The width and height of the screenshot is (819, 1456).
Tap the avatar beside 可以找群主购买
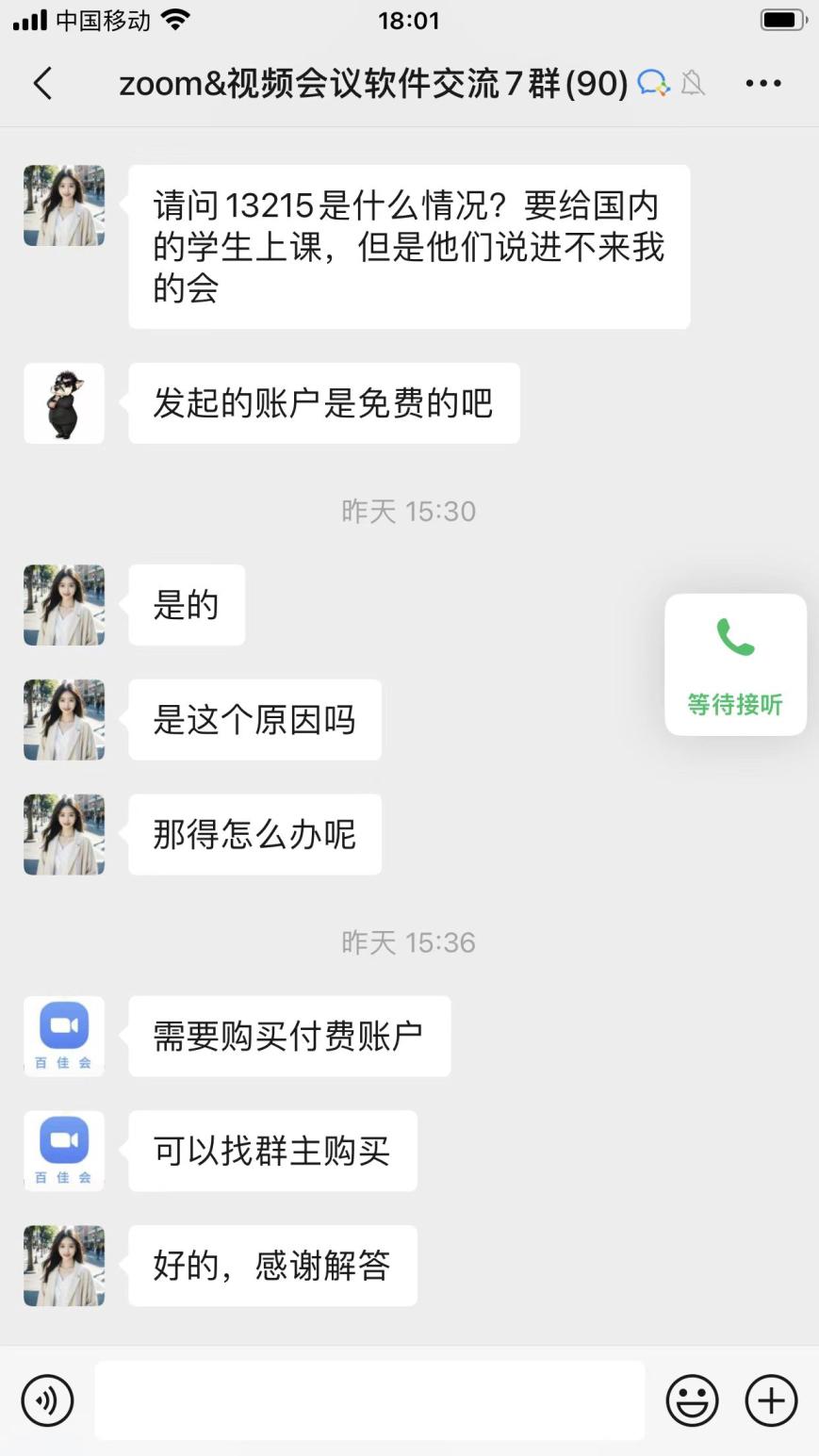[64, 1151]
